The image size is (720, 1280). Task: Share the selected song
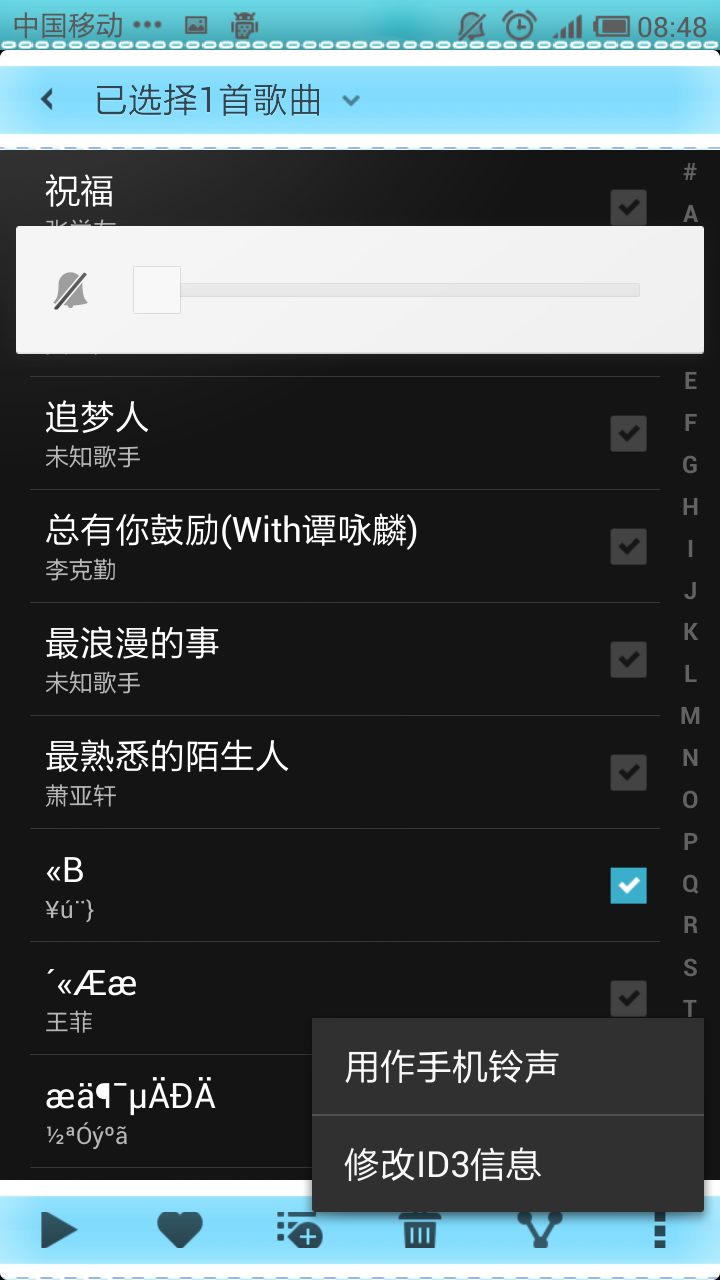(x=540, y=1230)
